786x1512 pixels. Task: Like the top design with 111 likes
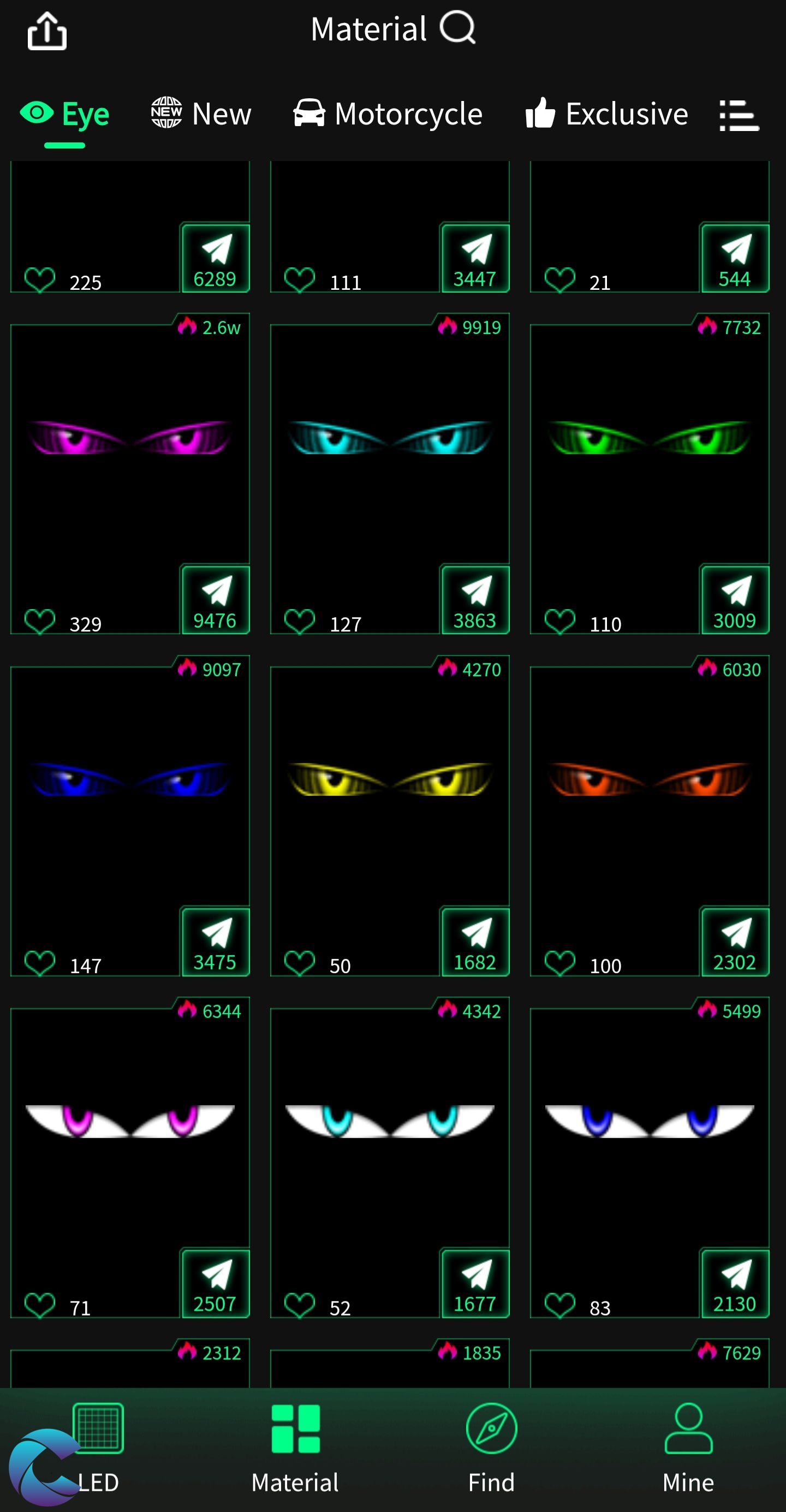[x=299, y=280]
